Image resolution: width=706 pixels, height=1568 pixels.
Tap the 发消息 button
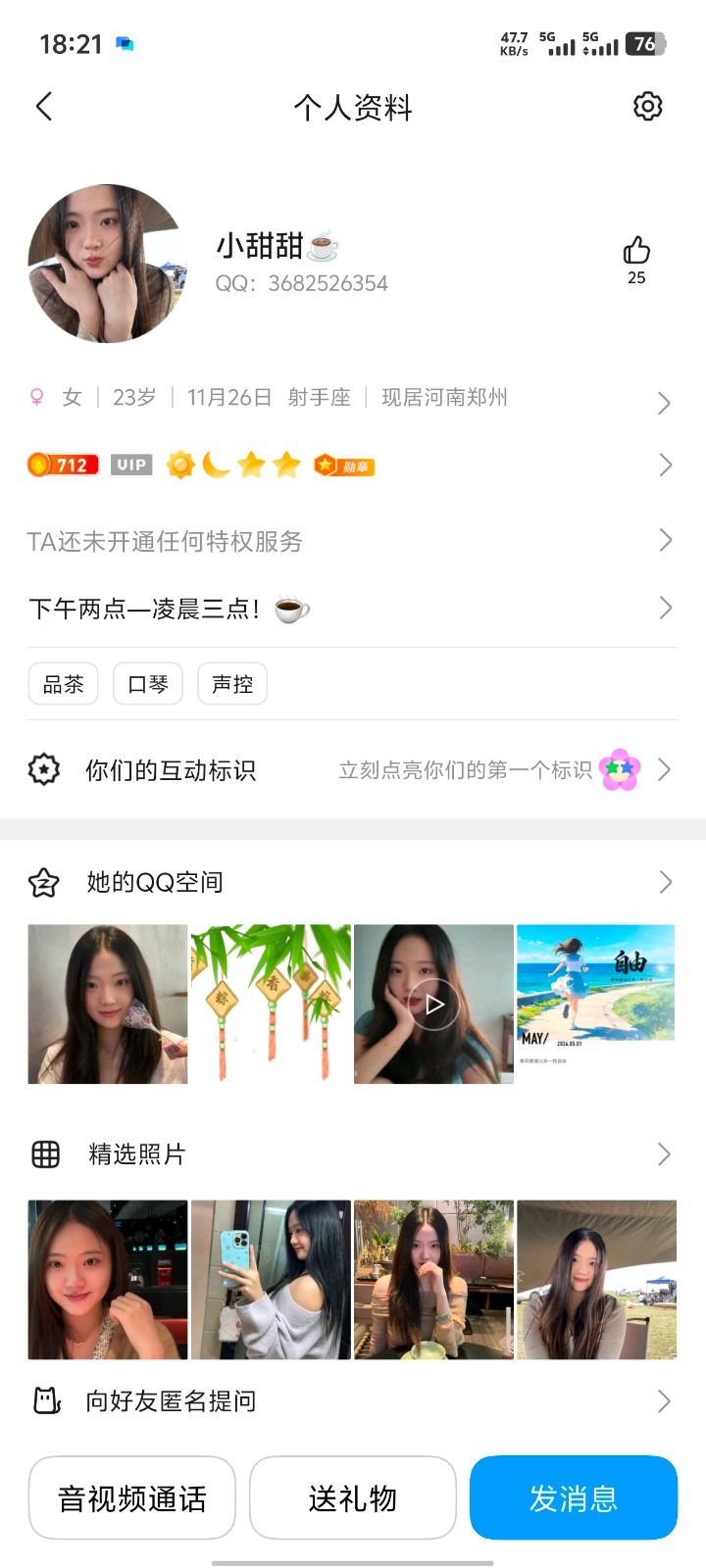(574, 1498)
